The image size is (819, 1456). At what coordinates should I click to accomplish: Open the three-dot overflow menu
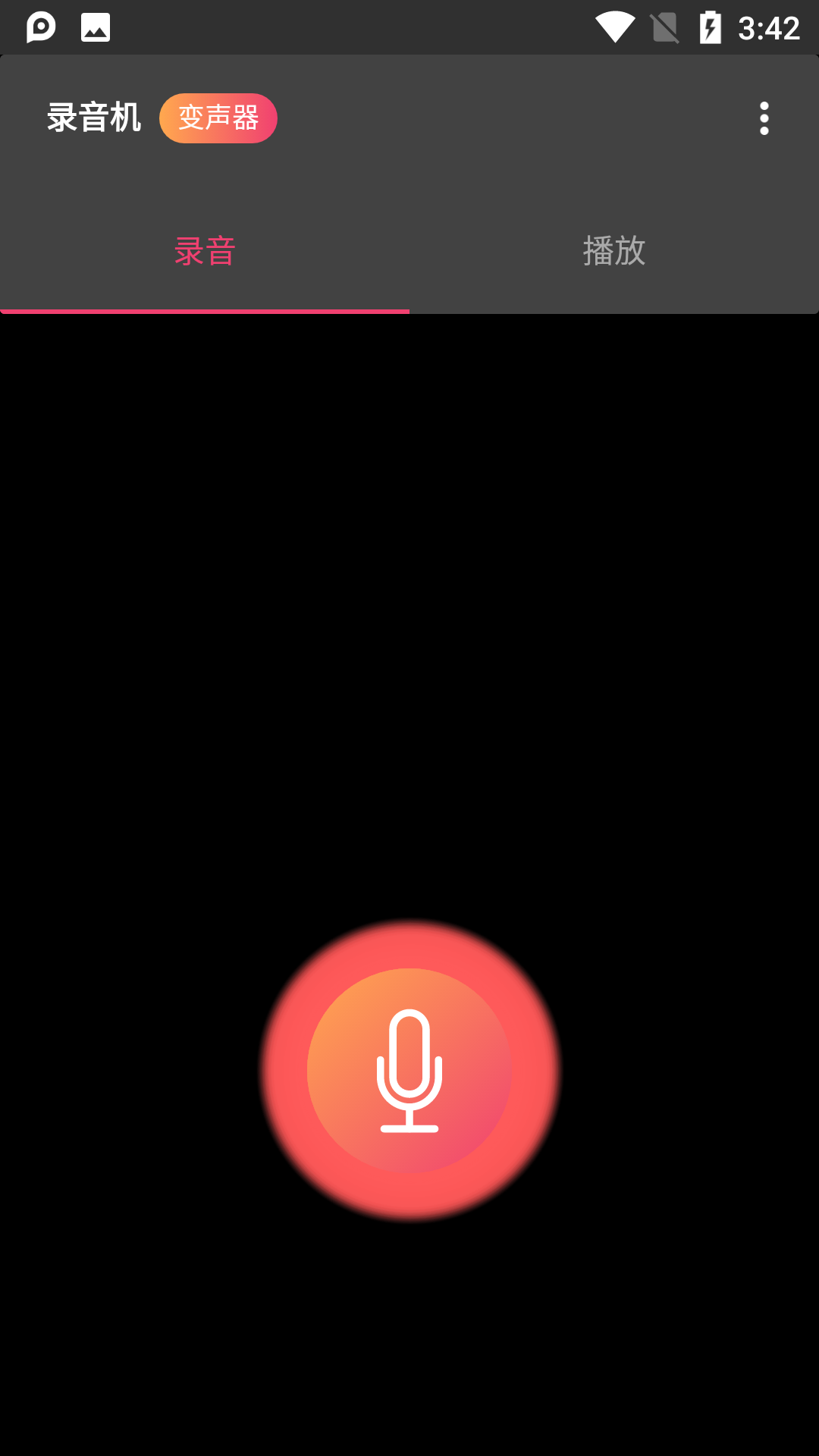pos(764,118)
